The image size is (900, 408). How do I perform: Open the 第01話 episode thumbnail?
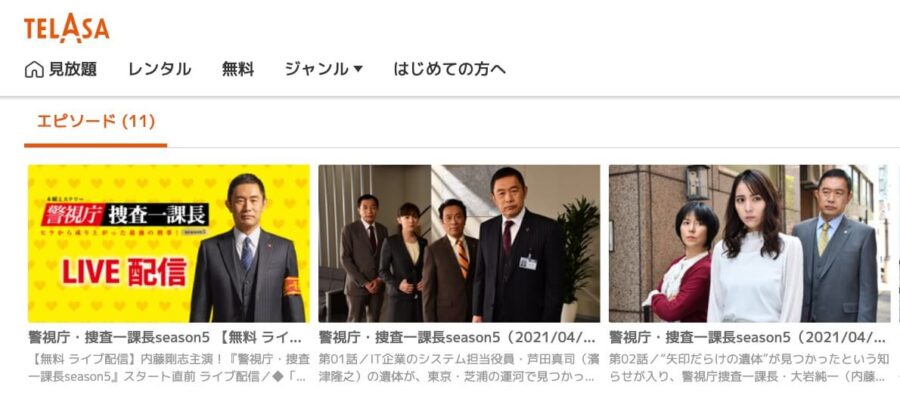coord(459,243)
